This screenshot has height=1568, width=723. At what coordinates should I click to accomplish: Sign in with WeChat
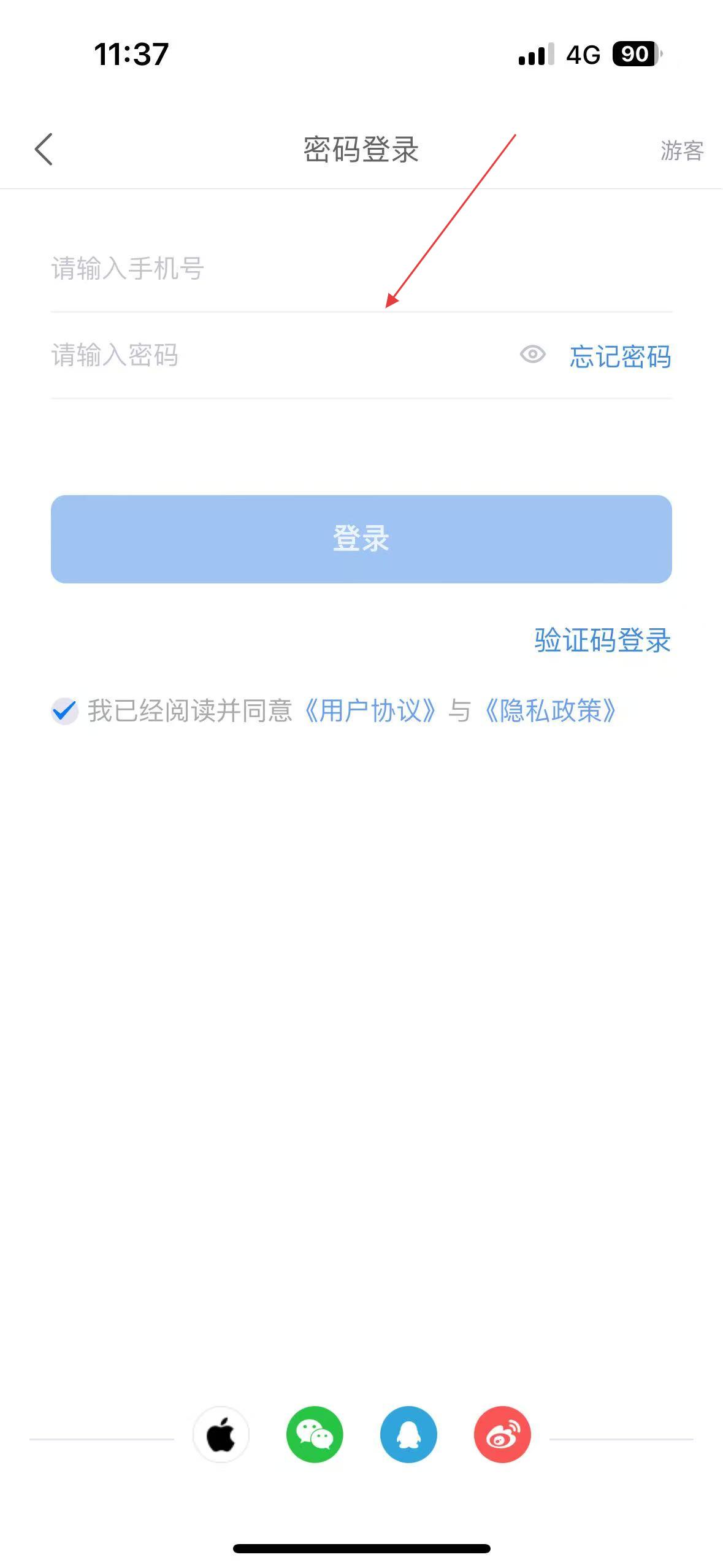pos(315,1434)
